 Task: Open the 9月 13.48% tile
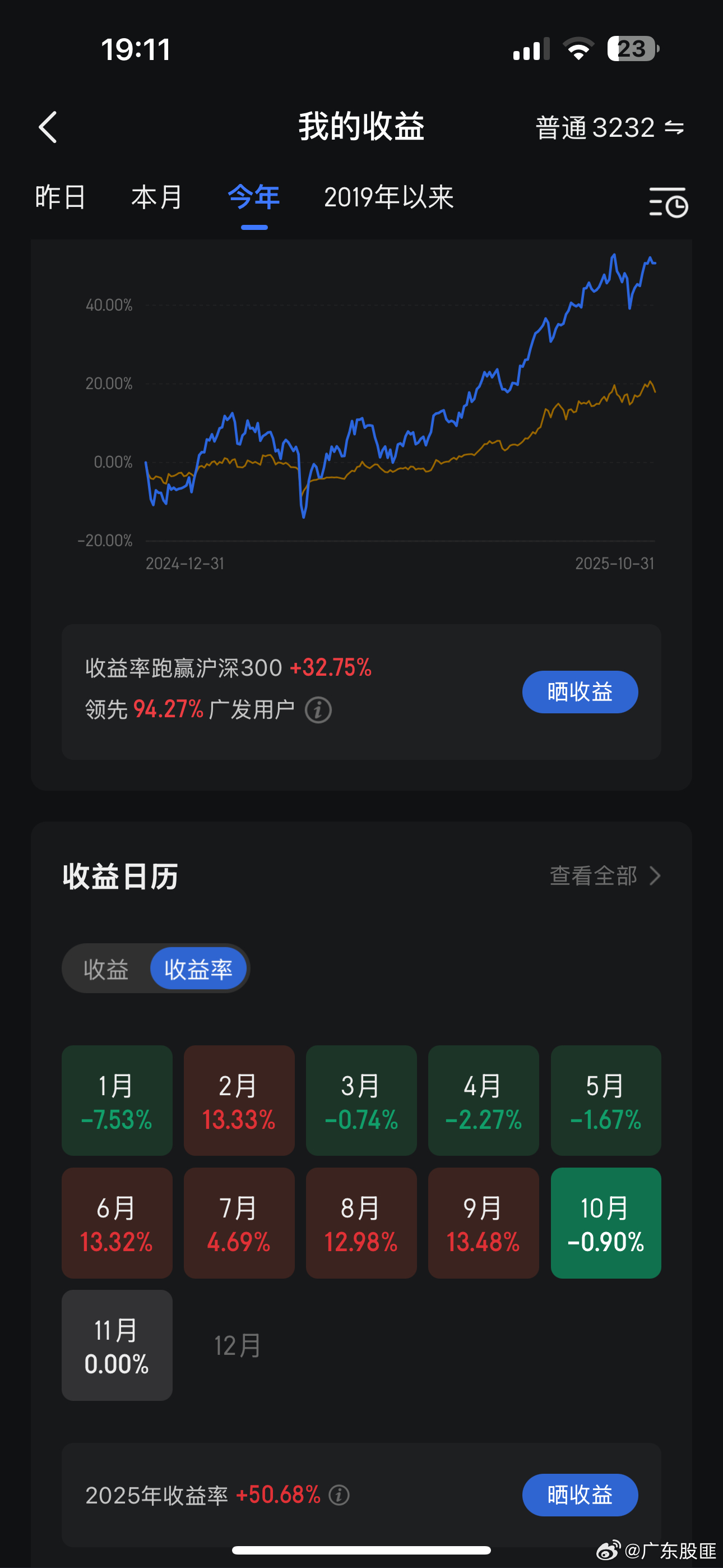[483, 1223]
